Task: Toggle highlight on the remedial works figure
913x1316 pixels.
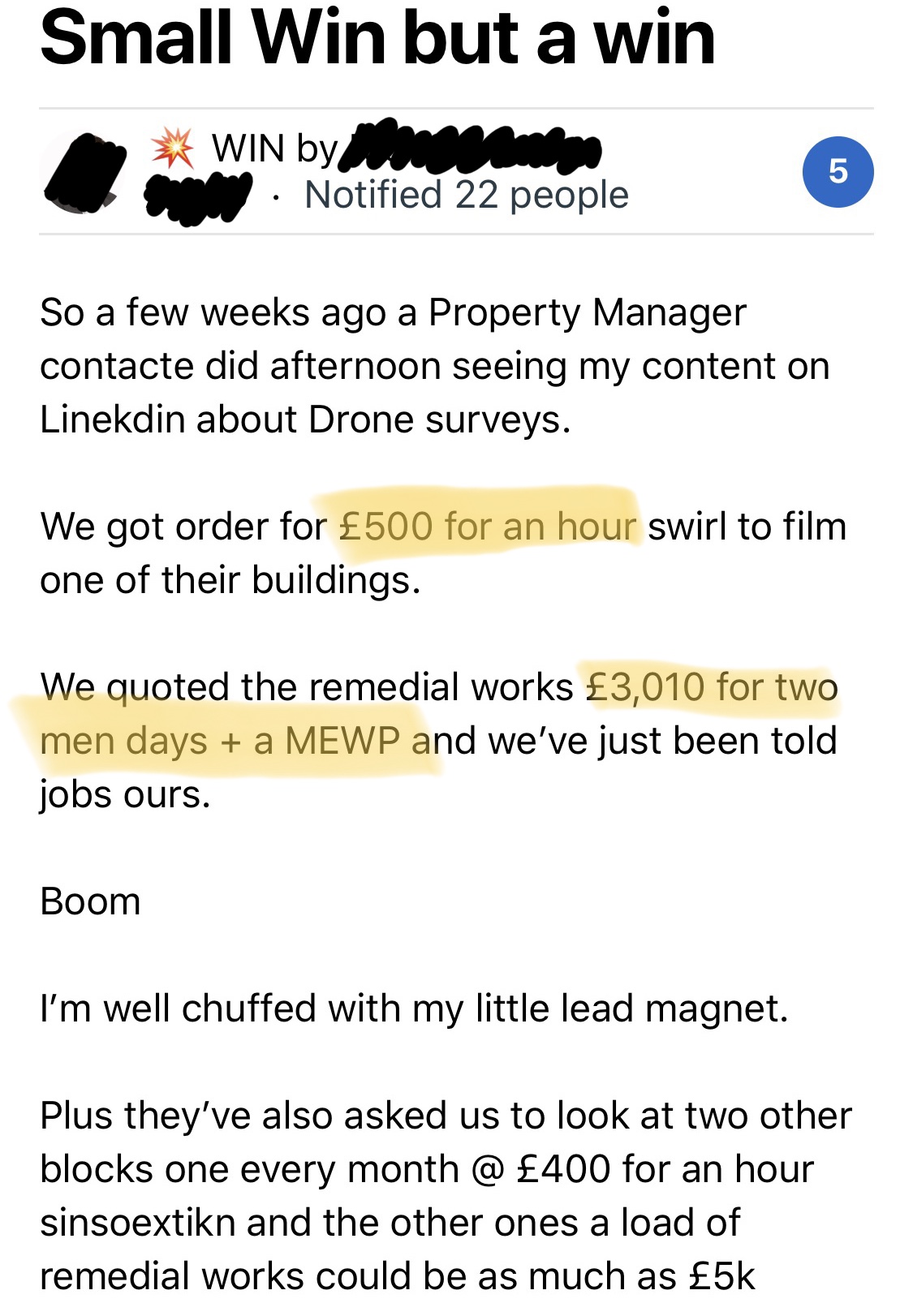Action: click(710, 690)
